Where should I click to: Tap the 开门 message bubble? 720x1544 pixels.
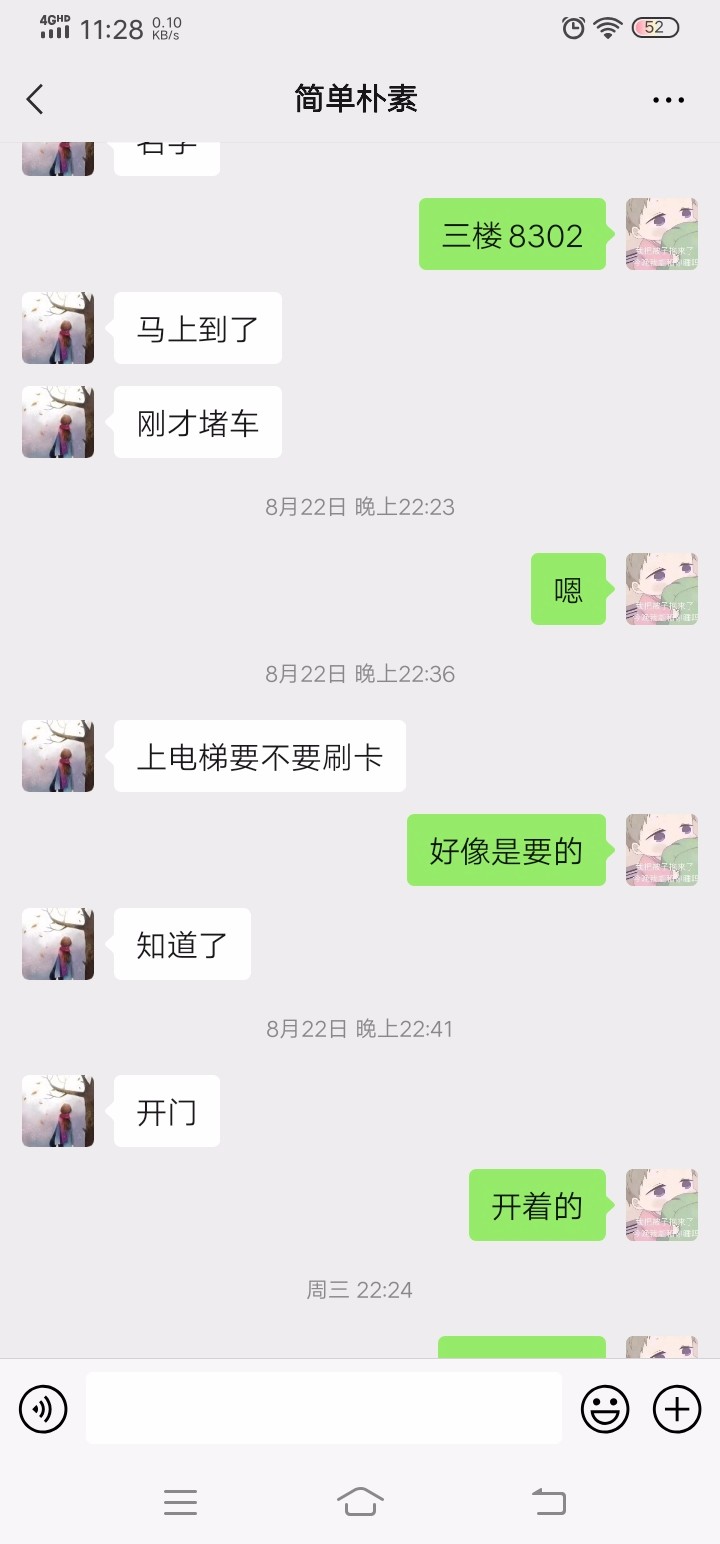(x=166, y=1110)
